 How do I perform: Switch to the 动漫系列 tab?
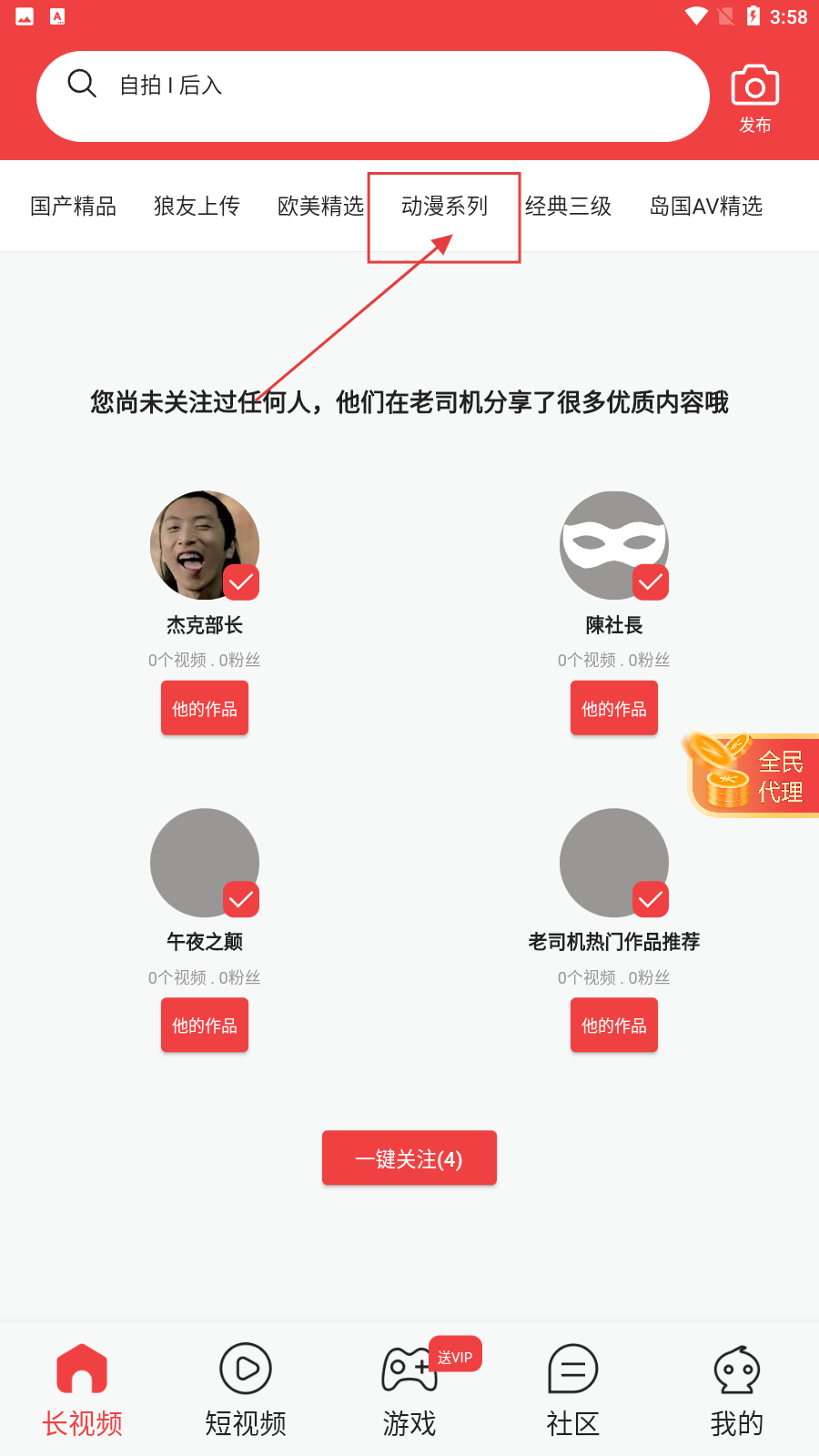444,207
